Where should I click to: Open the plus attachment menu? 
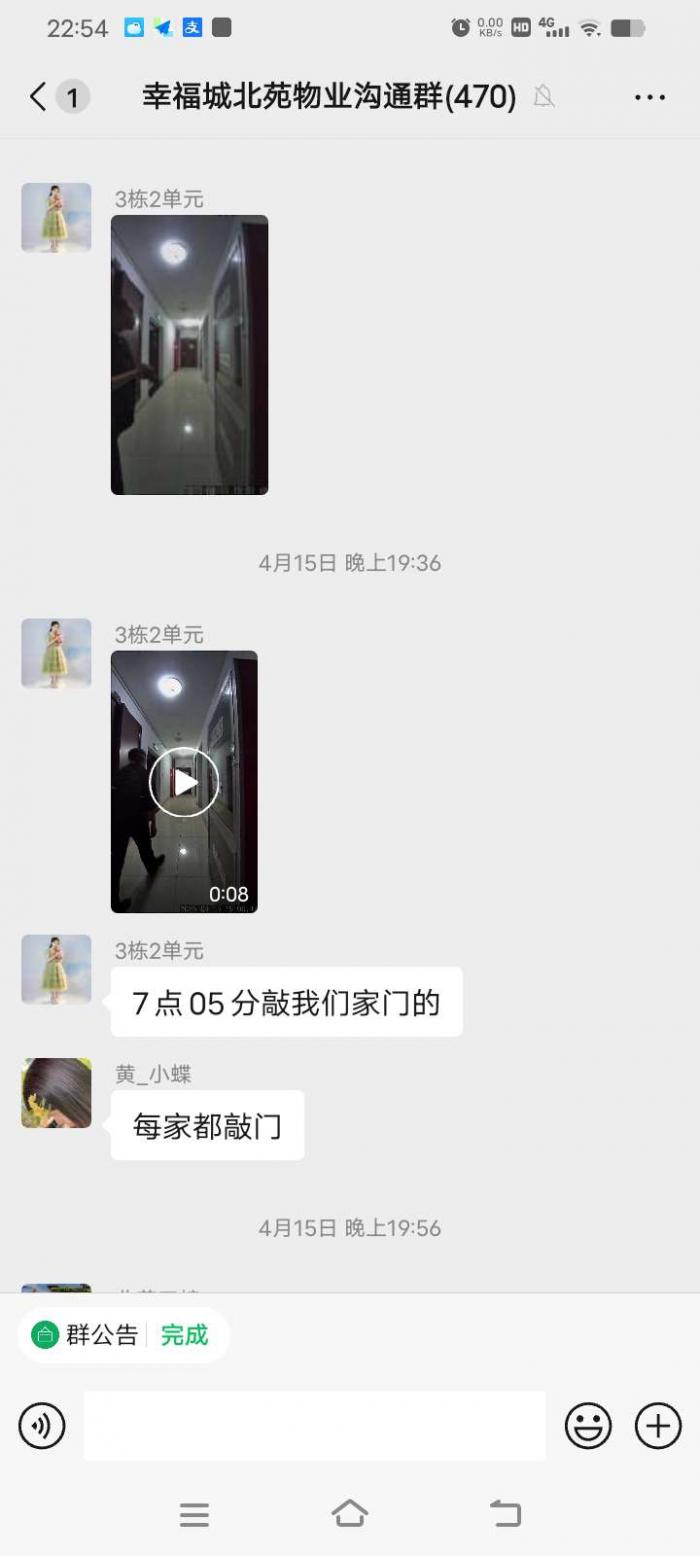click(658, 1426)
